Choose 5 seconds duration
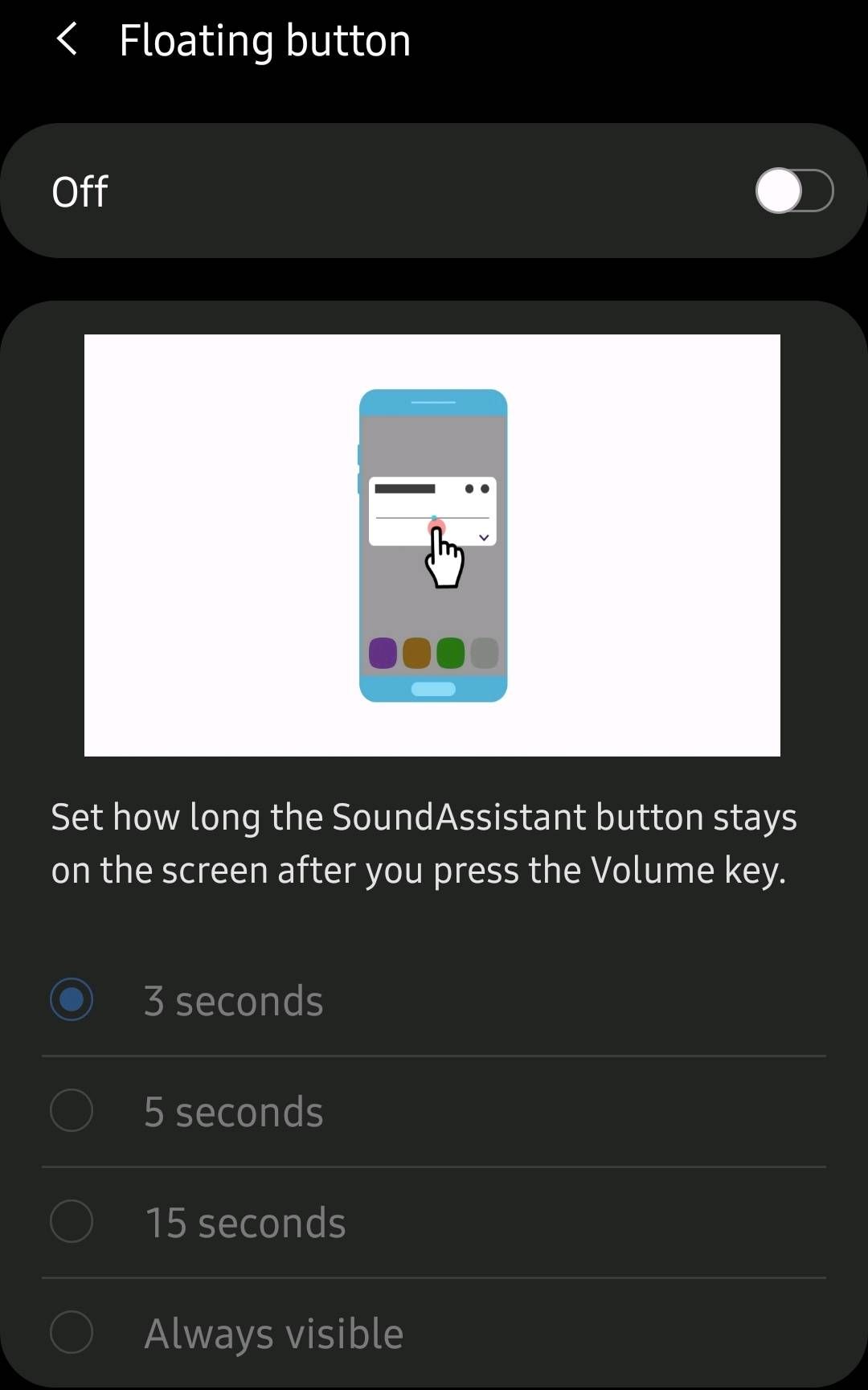The width and height of the screenshot is (868, 1390). pos(72,1111)
